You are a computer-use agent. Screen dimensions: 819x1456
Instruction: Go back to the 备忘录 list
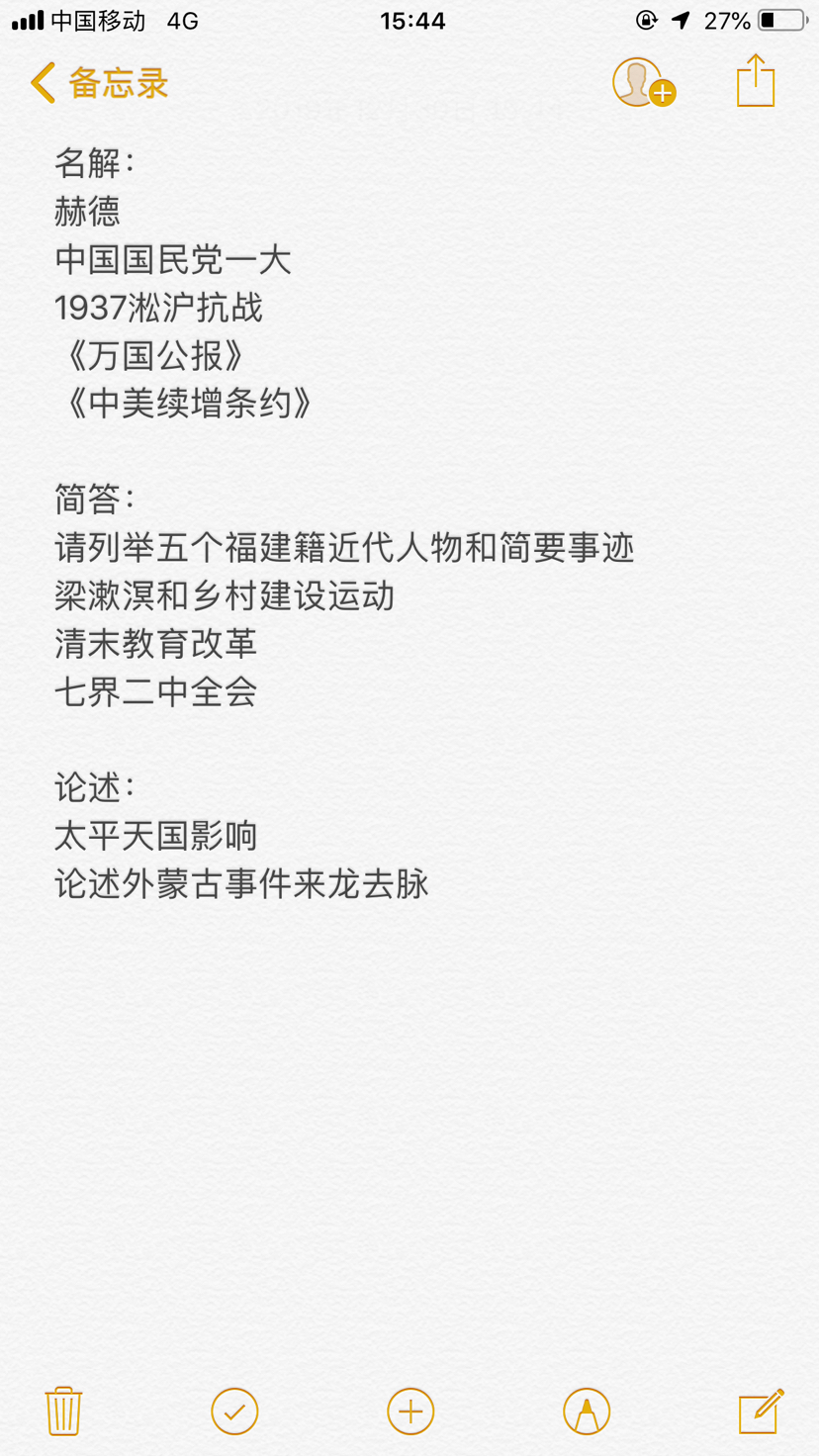click(99, 83)
